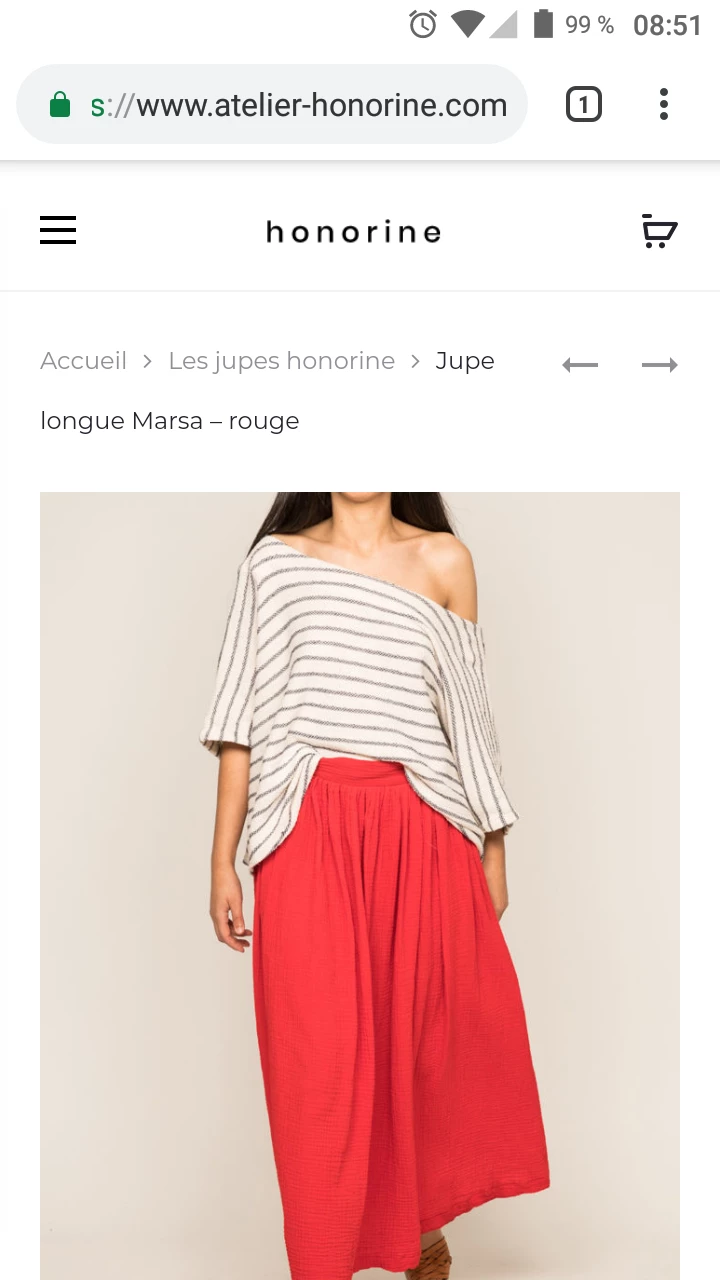This screenshot has width=720, height=1280.
Task: Open the shopping cart
Action: [x=659, y=231]
